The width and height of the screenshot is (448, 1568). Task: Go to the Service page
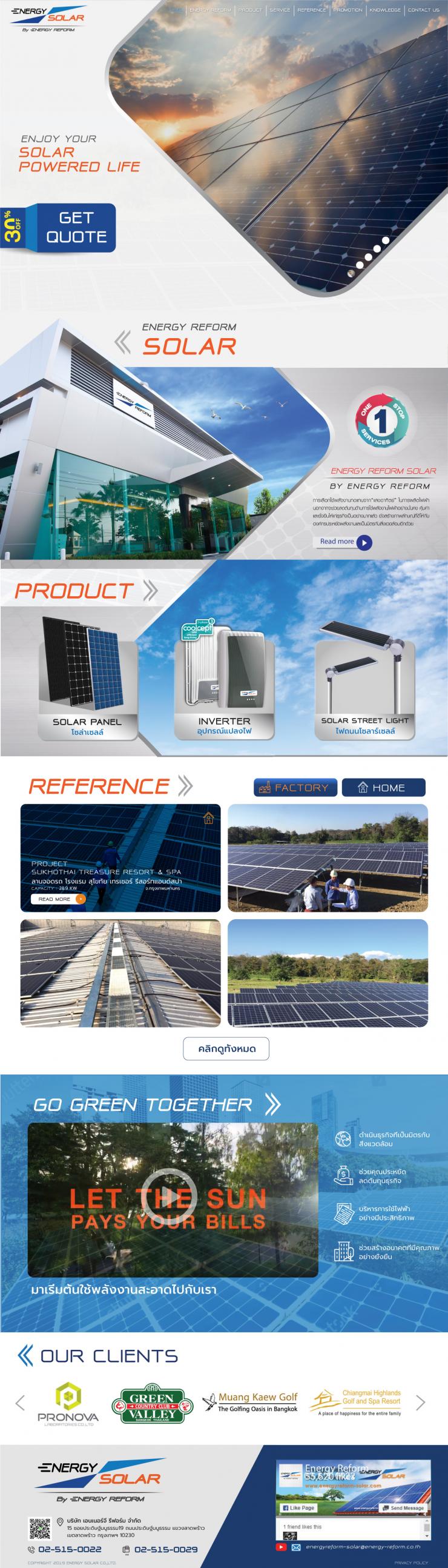[x=280, y=10]
